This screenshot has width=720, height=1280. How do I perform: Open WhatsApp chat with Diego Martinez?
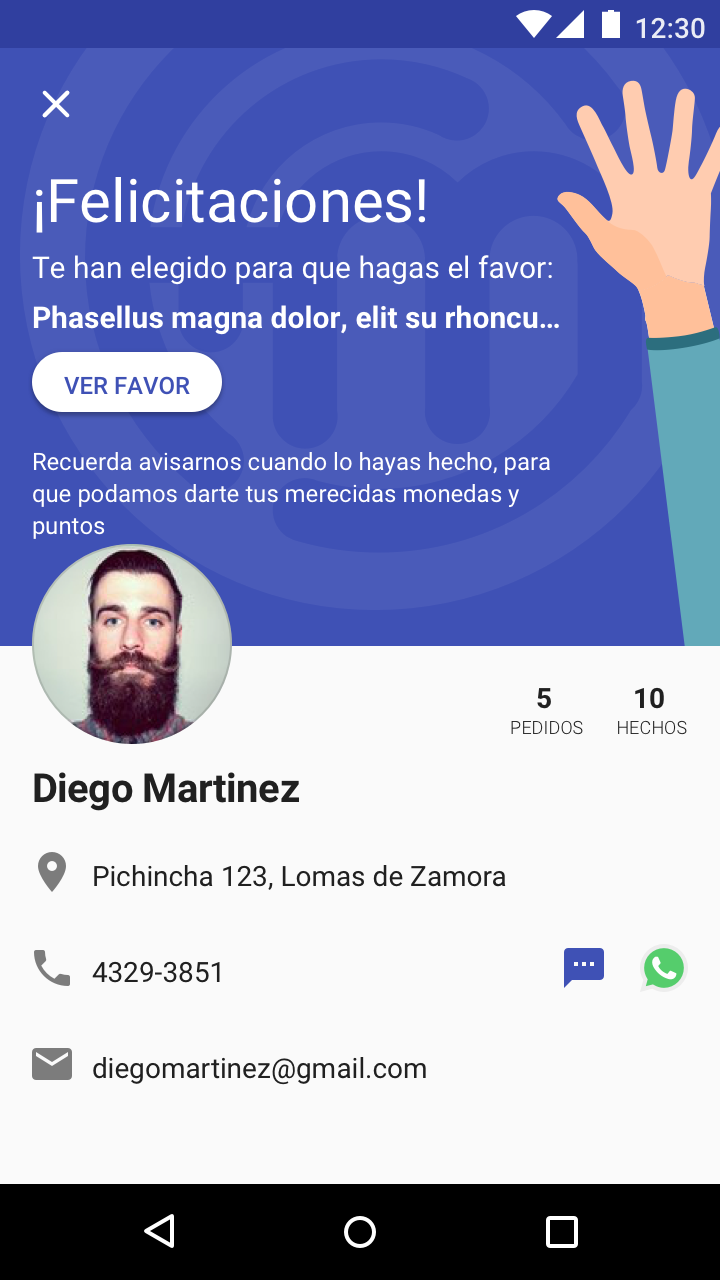[x=664, y=968]
